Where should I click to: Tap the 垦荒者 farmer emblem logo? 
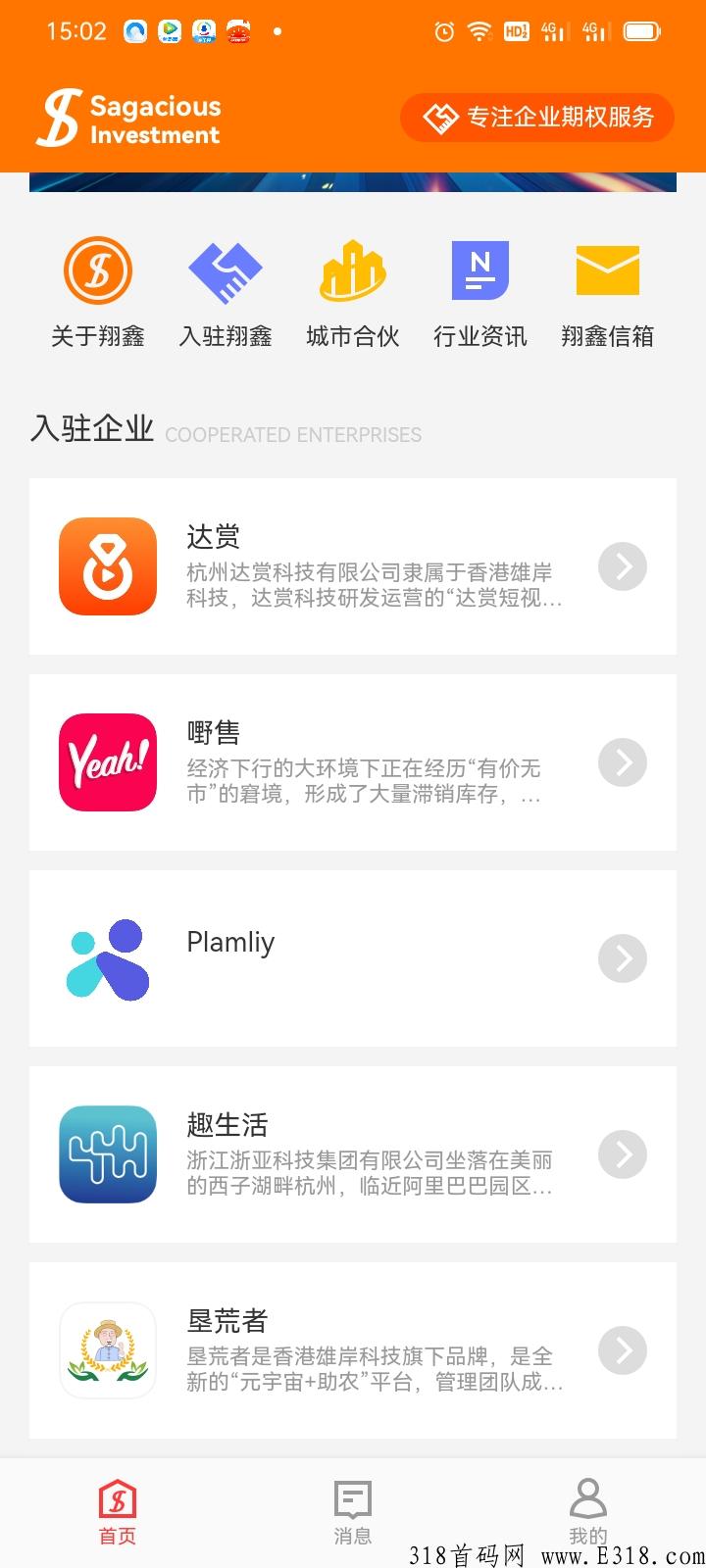coord(108,1350)
